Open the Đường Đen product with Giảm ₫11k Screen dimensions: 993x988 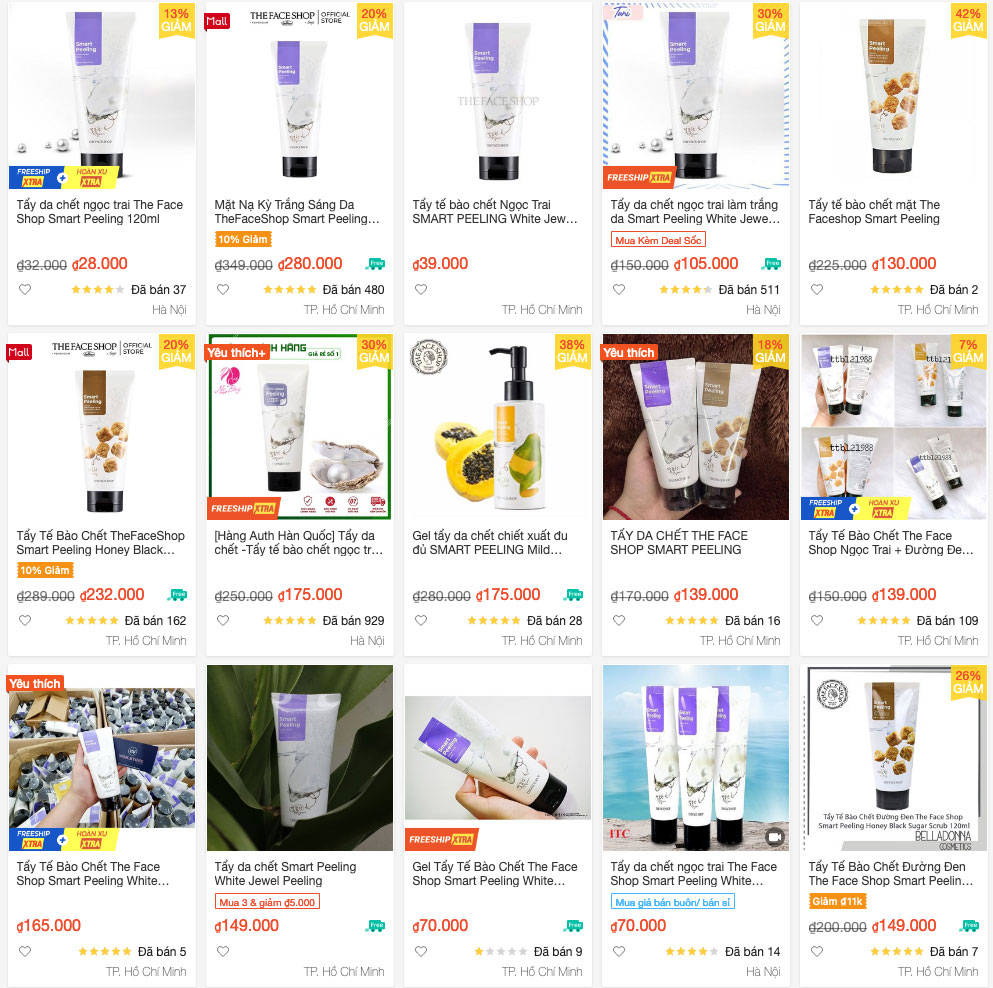coord(891,873)
